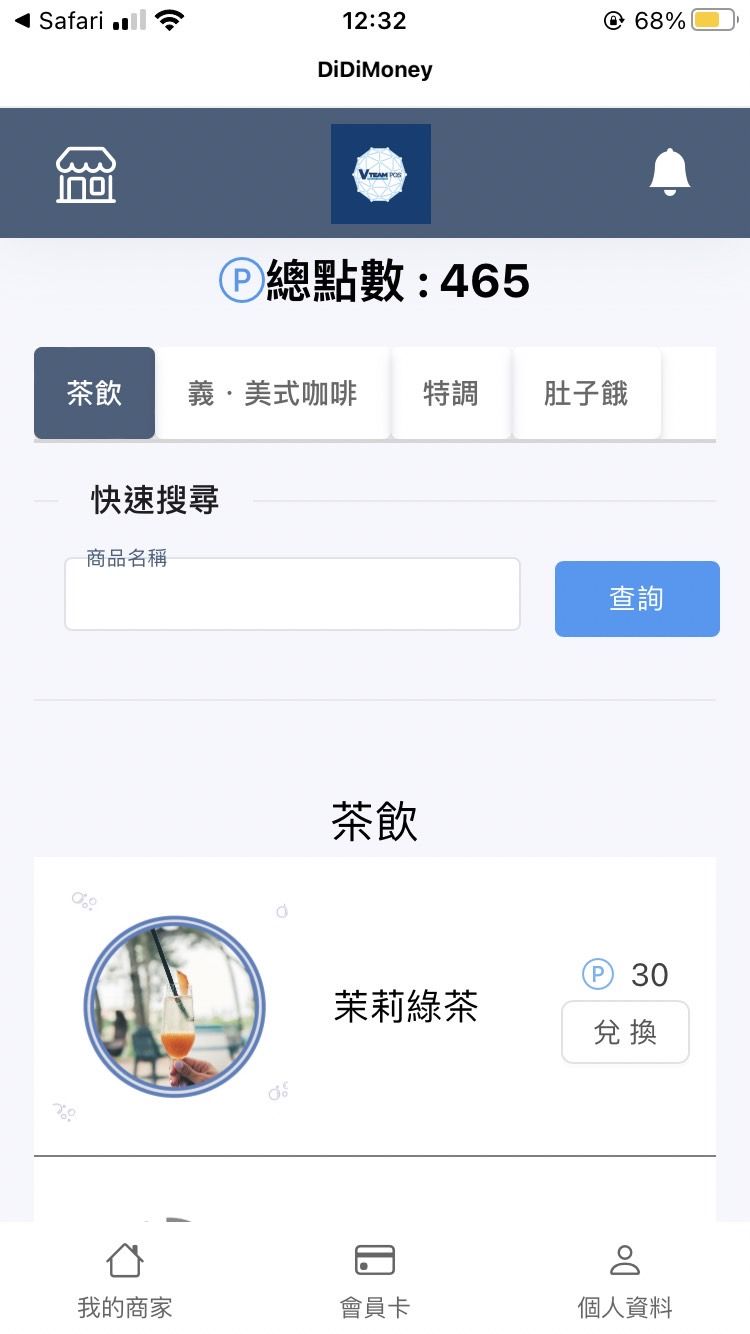Tap the P icon next to 30 points
The width and height of the screenshot is (750, 1334).
(597, 974)
